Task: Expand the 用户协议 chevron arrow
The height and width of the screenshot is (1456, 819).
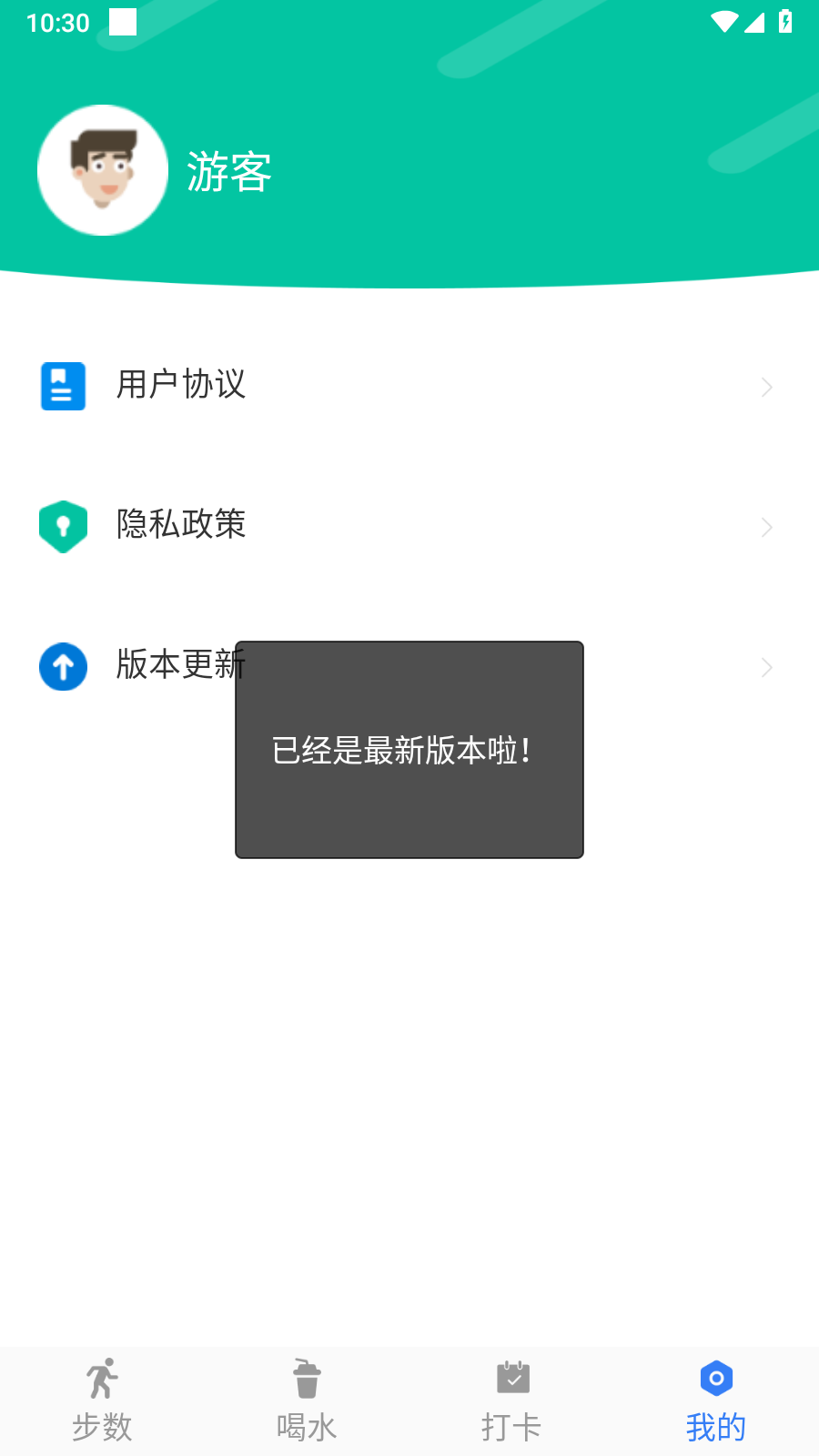Action: click(767, 387)
